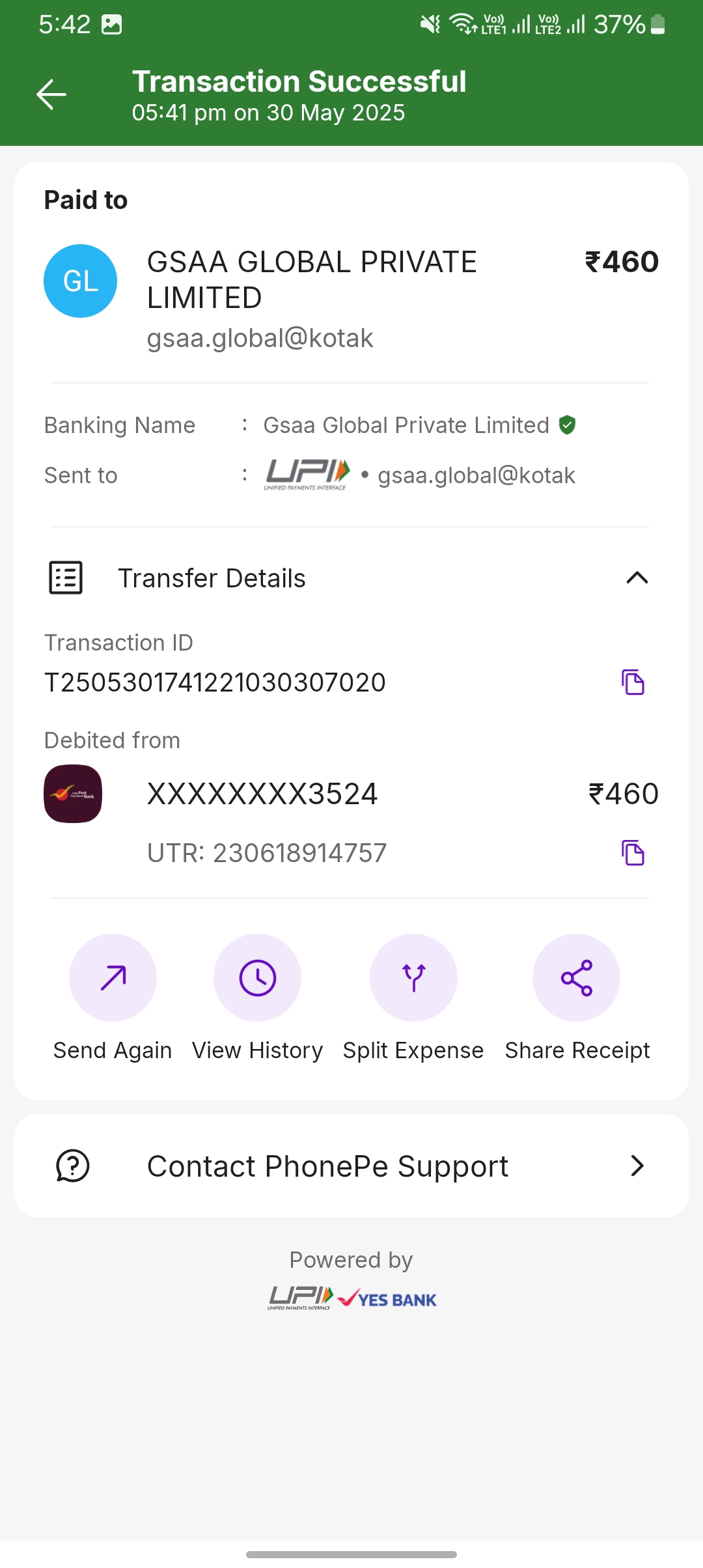Share Receipt of this transaction

577,978
